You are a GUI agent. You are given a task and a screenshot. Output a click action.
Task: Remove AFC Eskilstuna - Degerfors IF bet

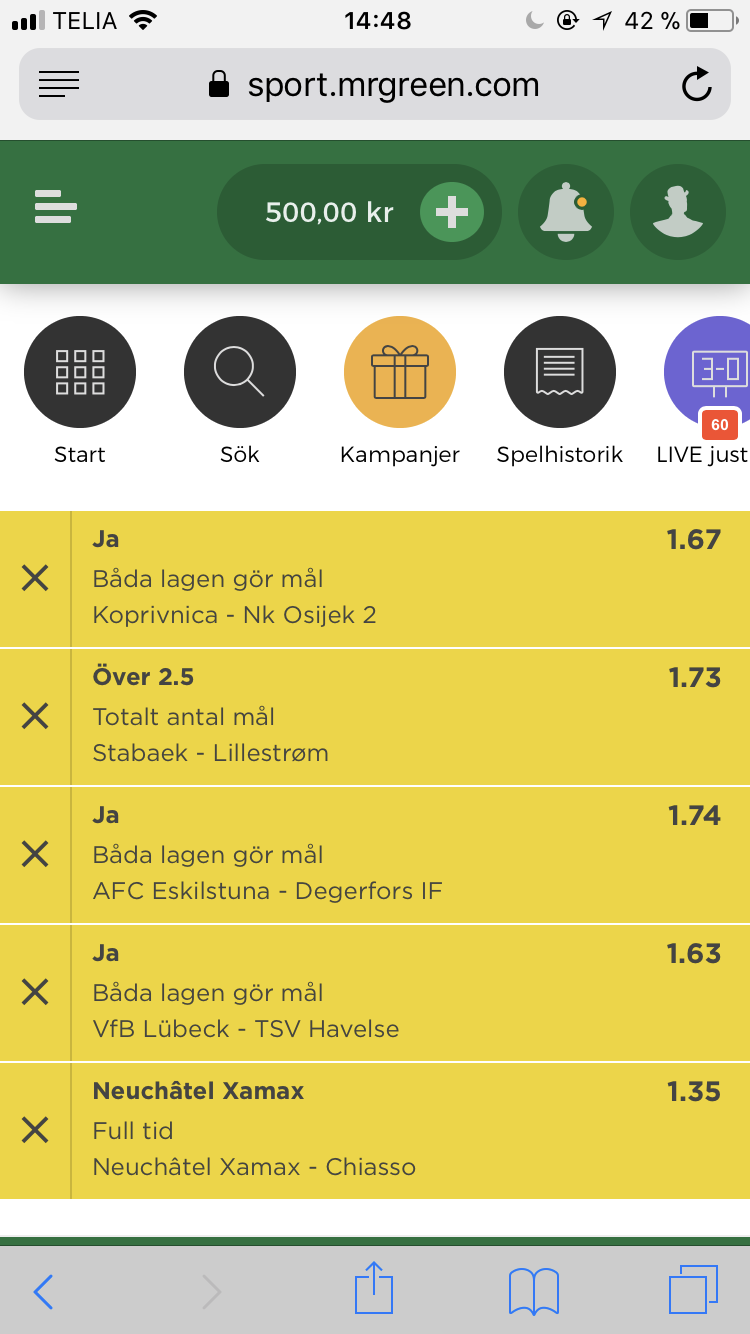click(35, 854)
